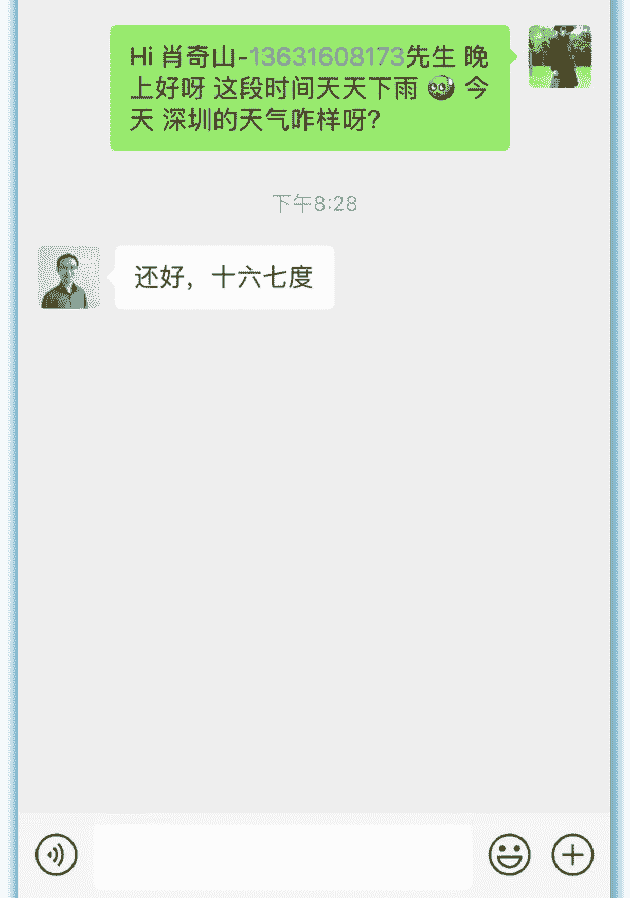
Task: Open your own avatar on sent message
Action: coord(559,57)
